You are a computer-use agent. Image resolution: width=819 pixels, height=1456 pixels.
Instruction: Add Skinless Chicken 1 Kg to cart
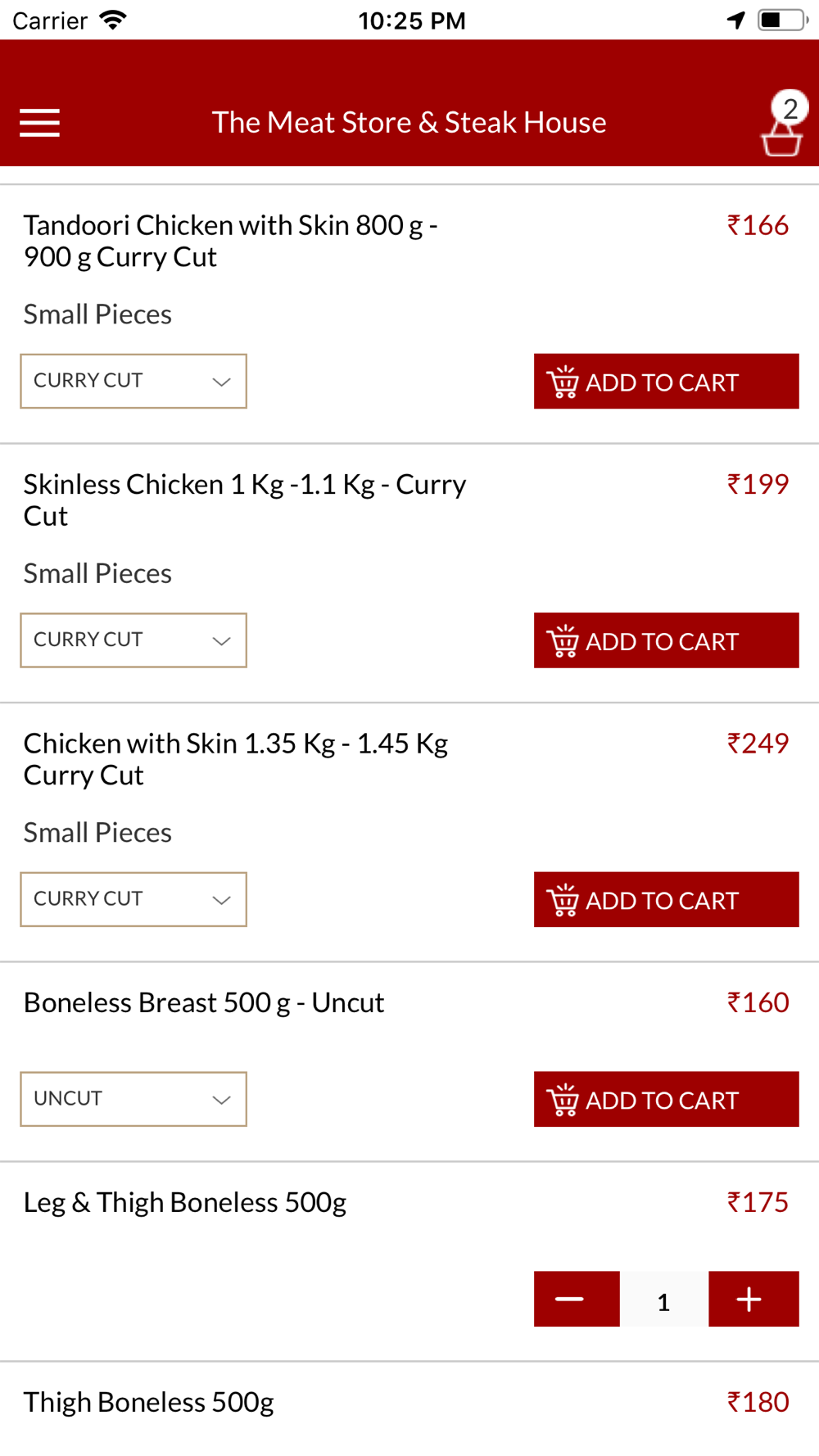pyautogui.click(x=666, y=640)
